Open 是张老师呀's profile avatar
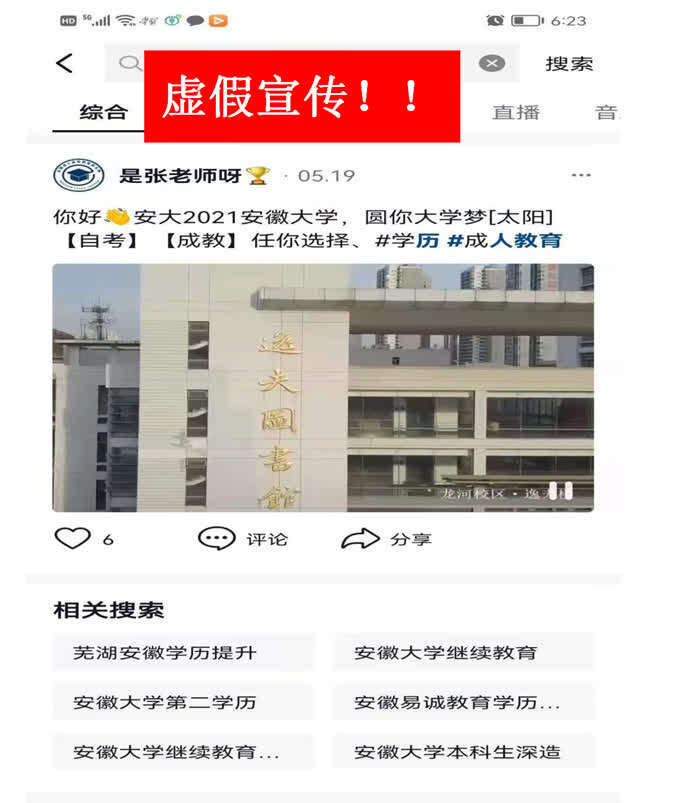This screenshot has height=803, width=683. [78, 175]
